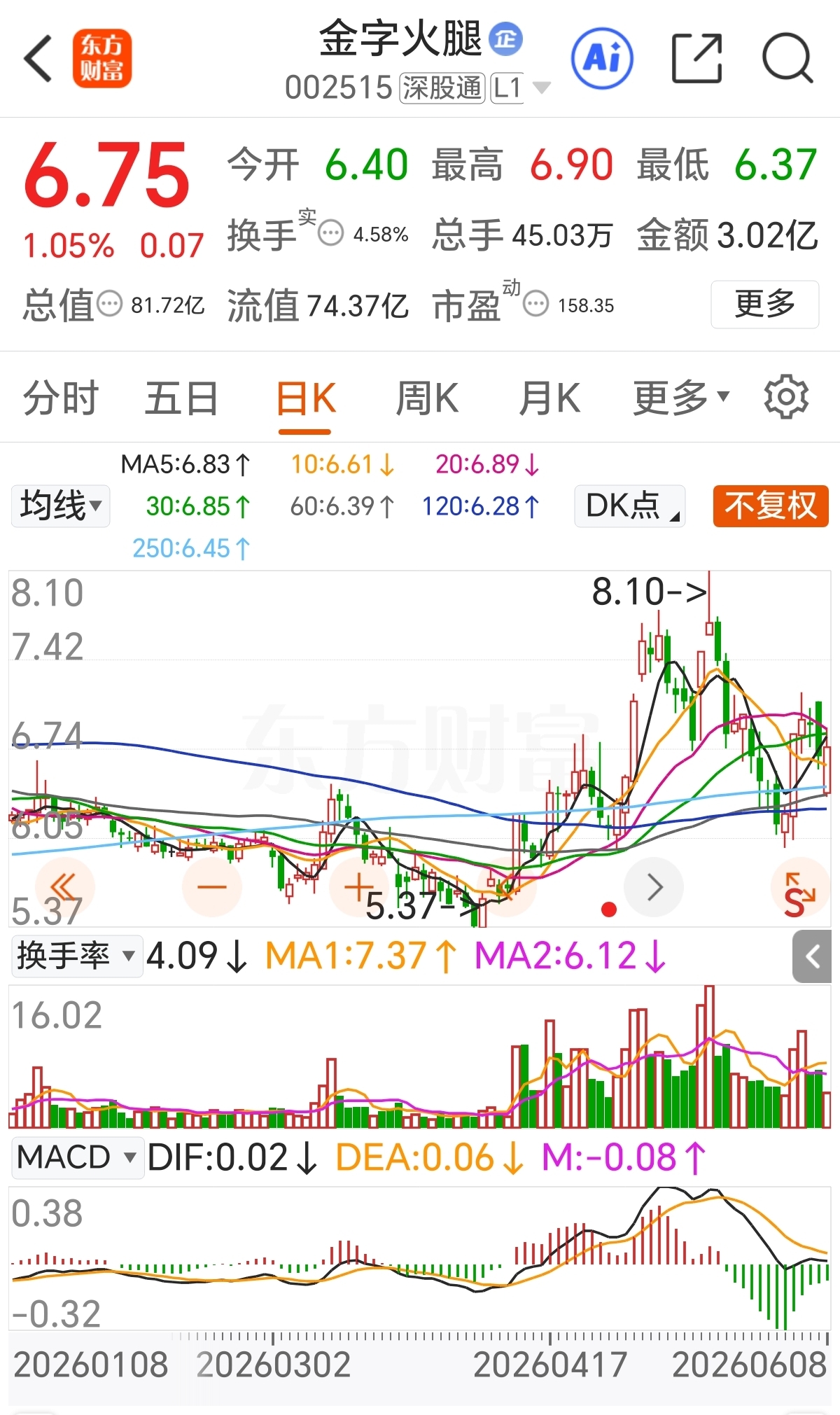
Task: Expand the stock title dropdown arrow
Action: point(541,88)
